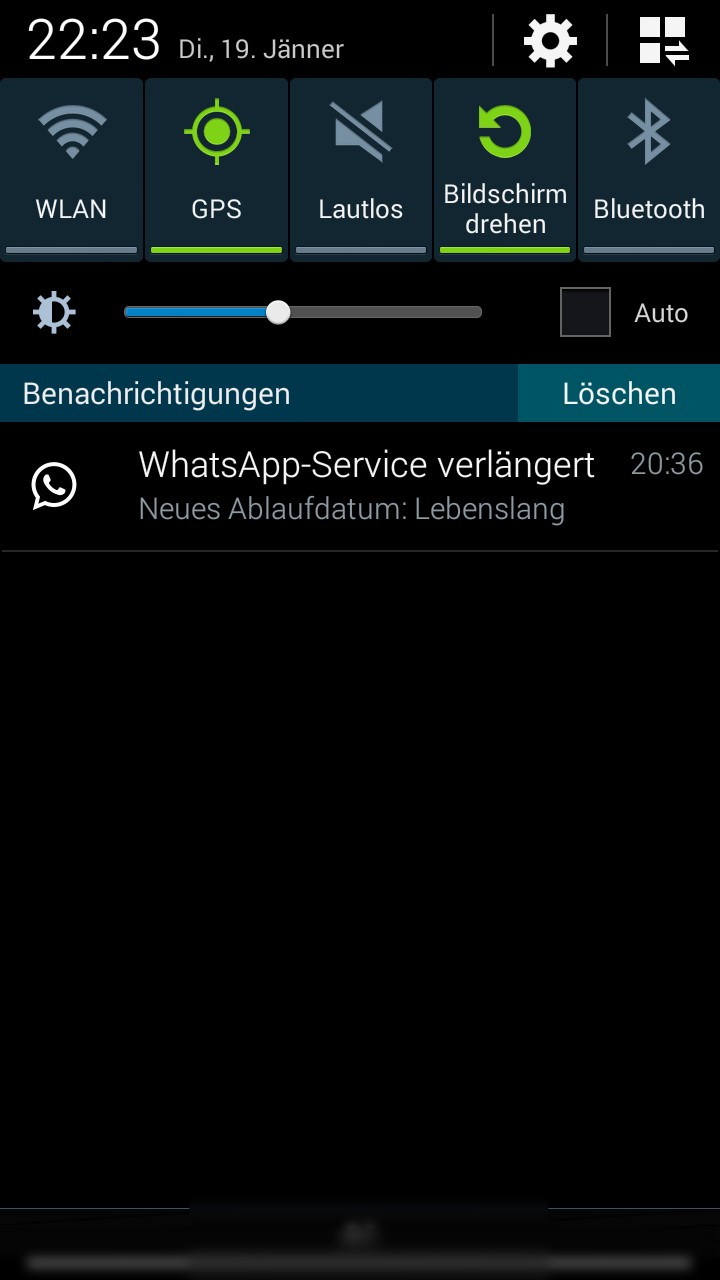Disable GPS location
The height and width of the screenshot is (1280, 720).
(216, 170)
